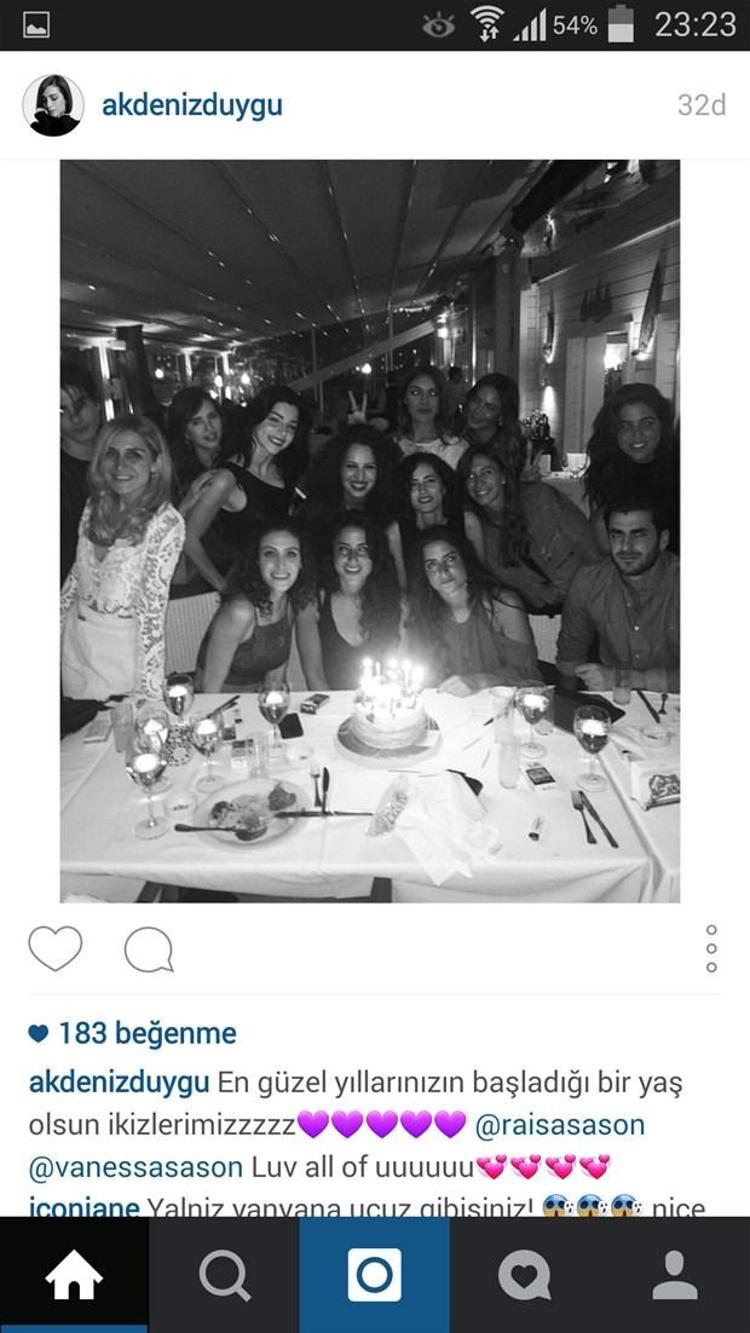Screen dimensions: 750x1333
Task: Open the Camera tab
Action: 374,1276
